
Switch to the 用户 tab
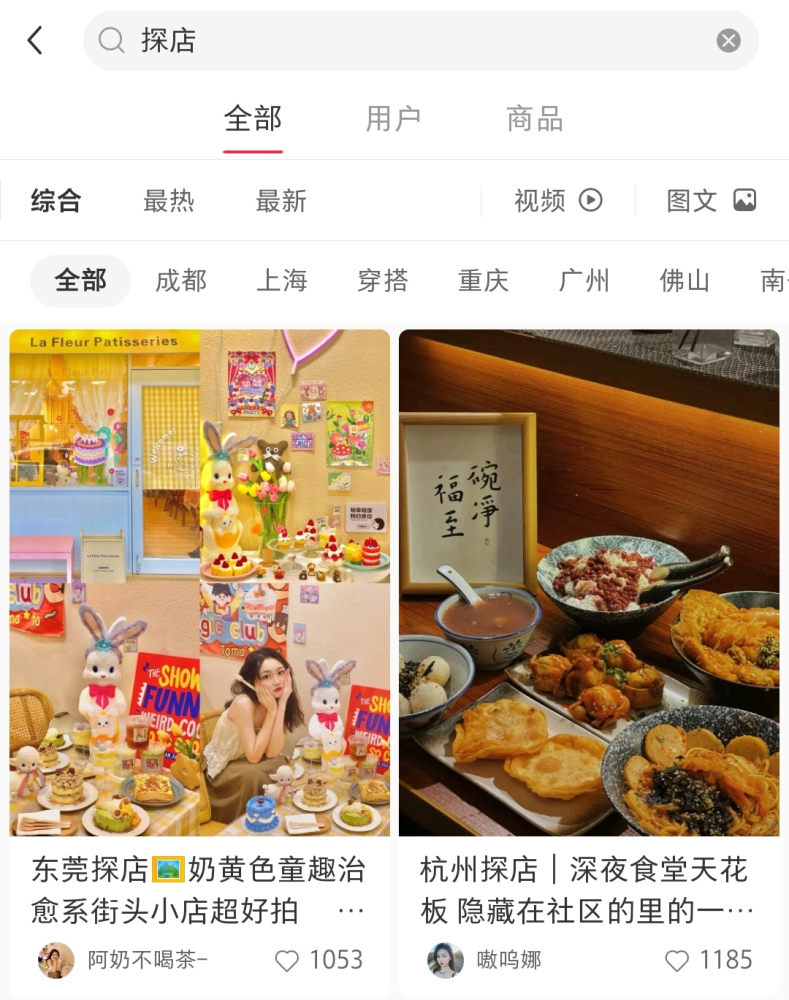(x=393, y=118)
